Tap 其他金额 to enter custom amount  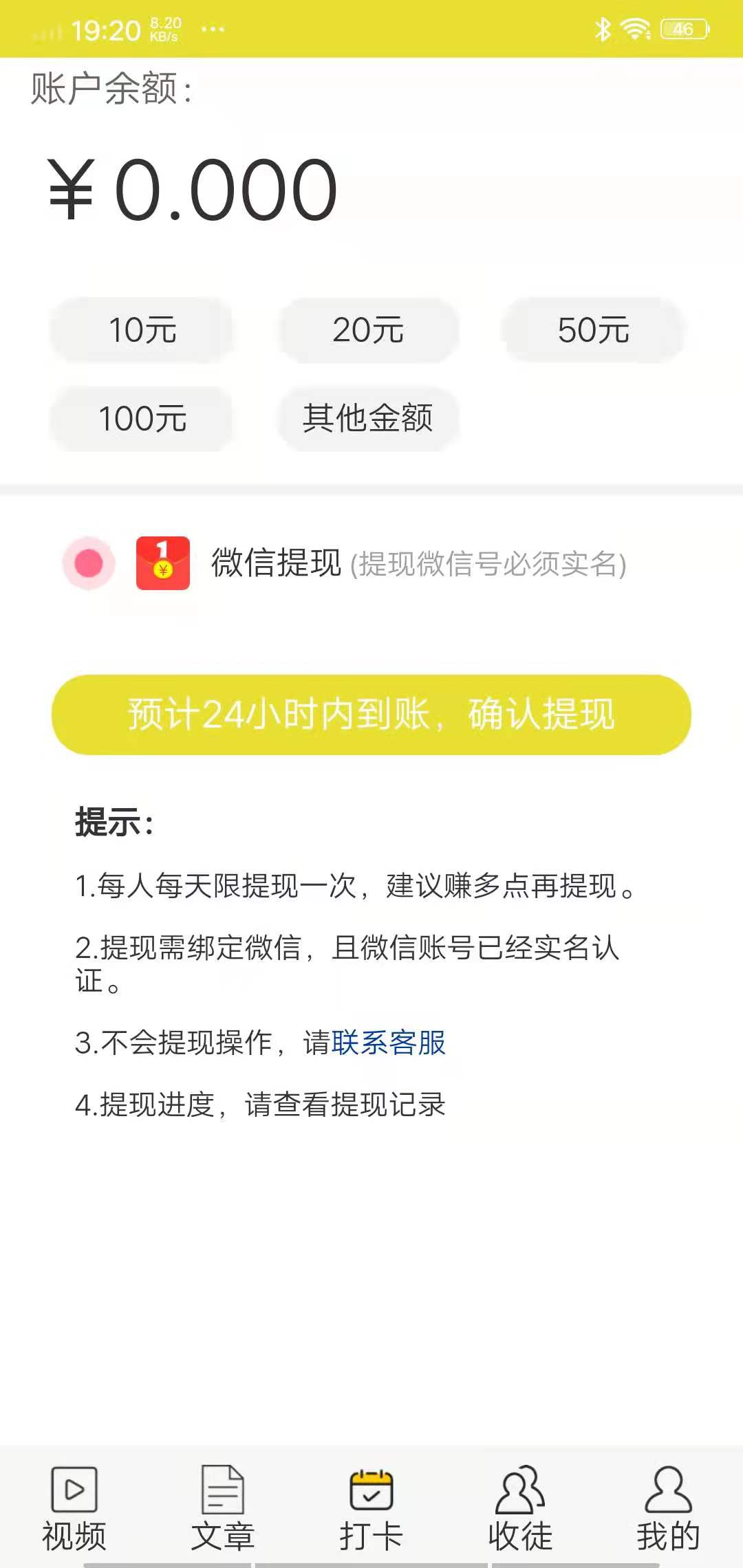tap(369, 421)
